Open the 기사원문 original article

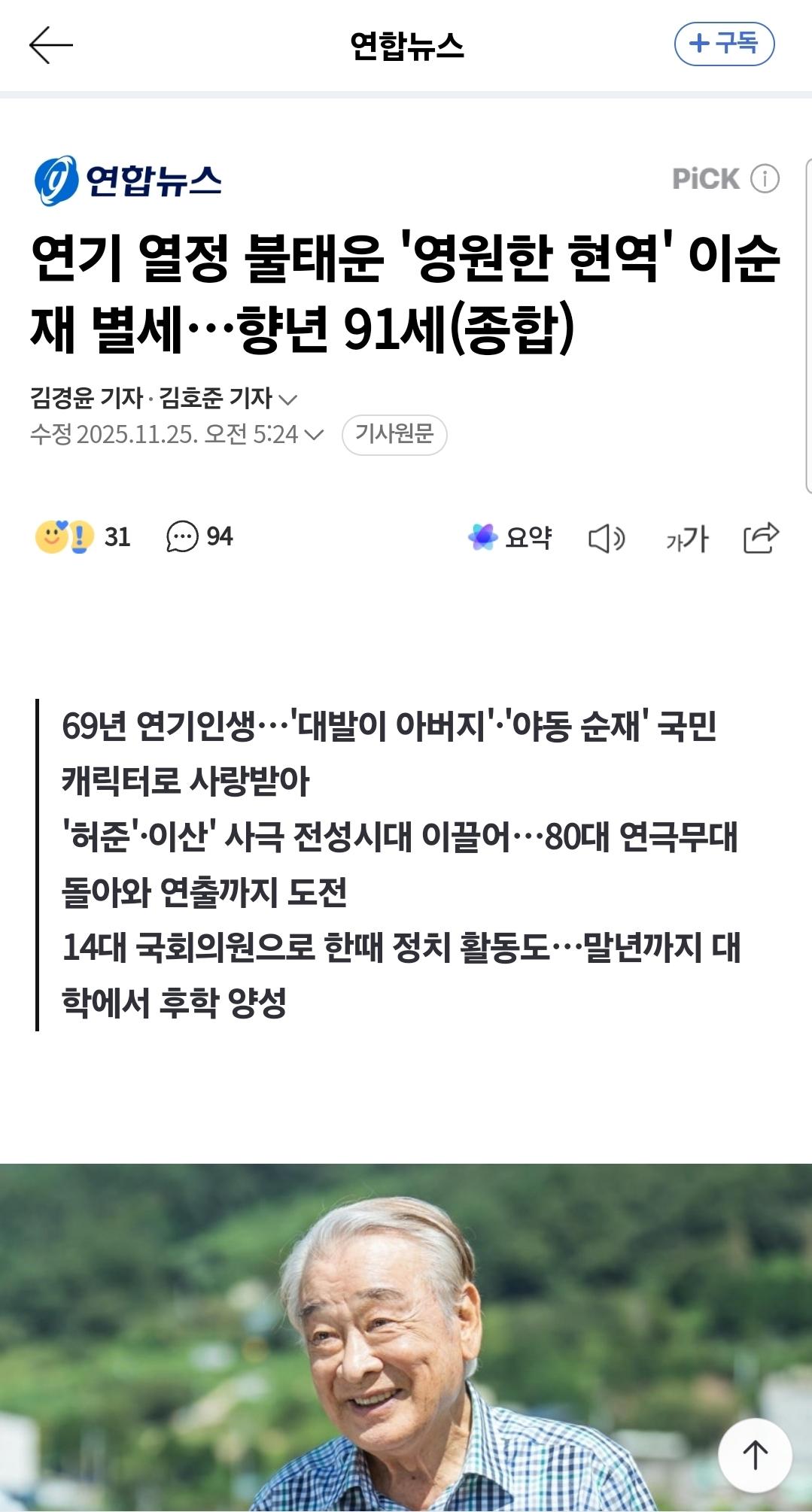pos(394,435)
